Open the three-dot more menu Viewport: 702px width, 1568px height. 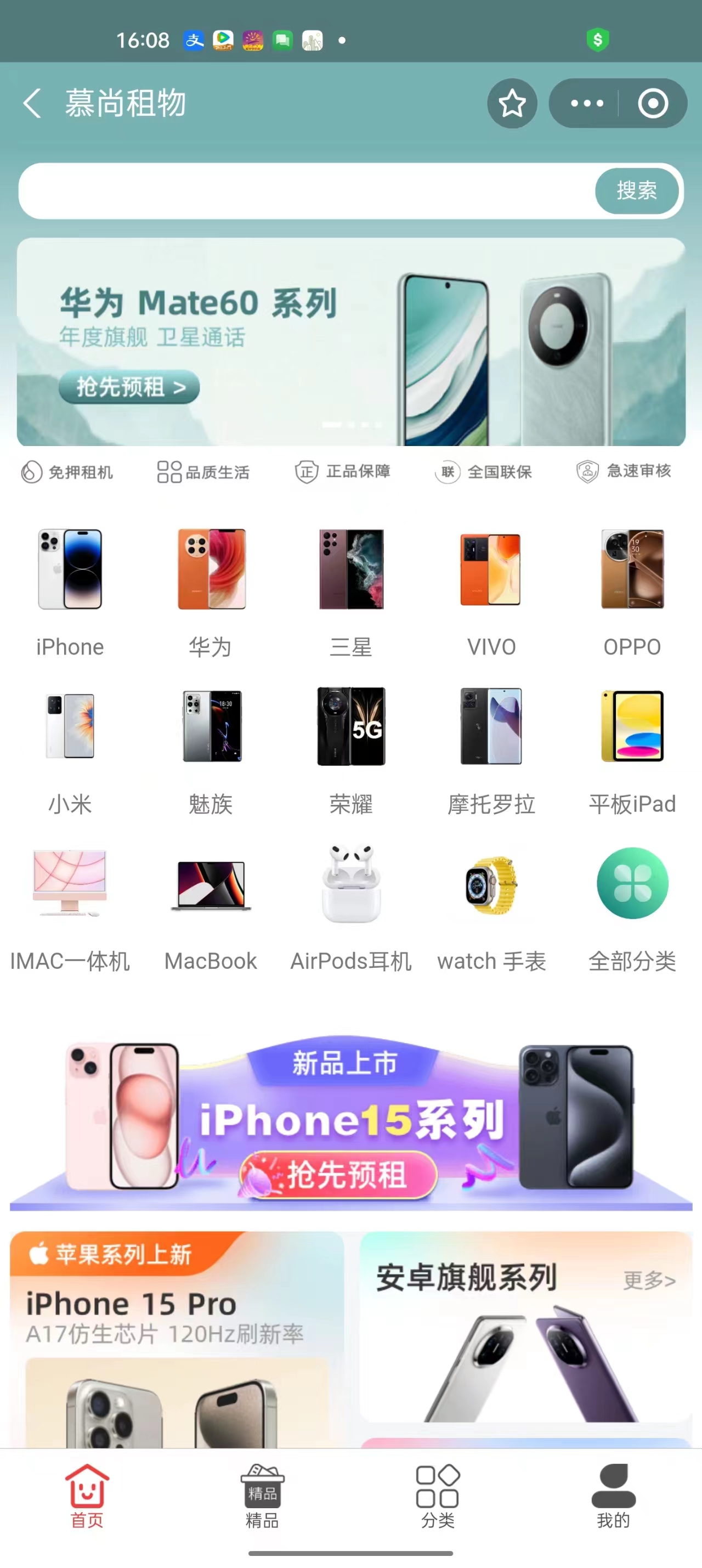586,104
